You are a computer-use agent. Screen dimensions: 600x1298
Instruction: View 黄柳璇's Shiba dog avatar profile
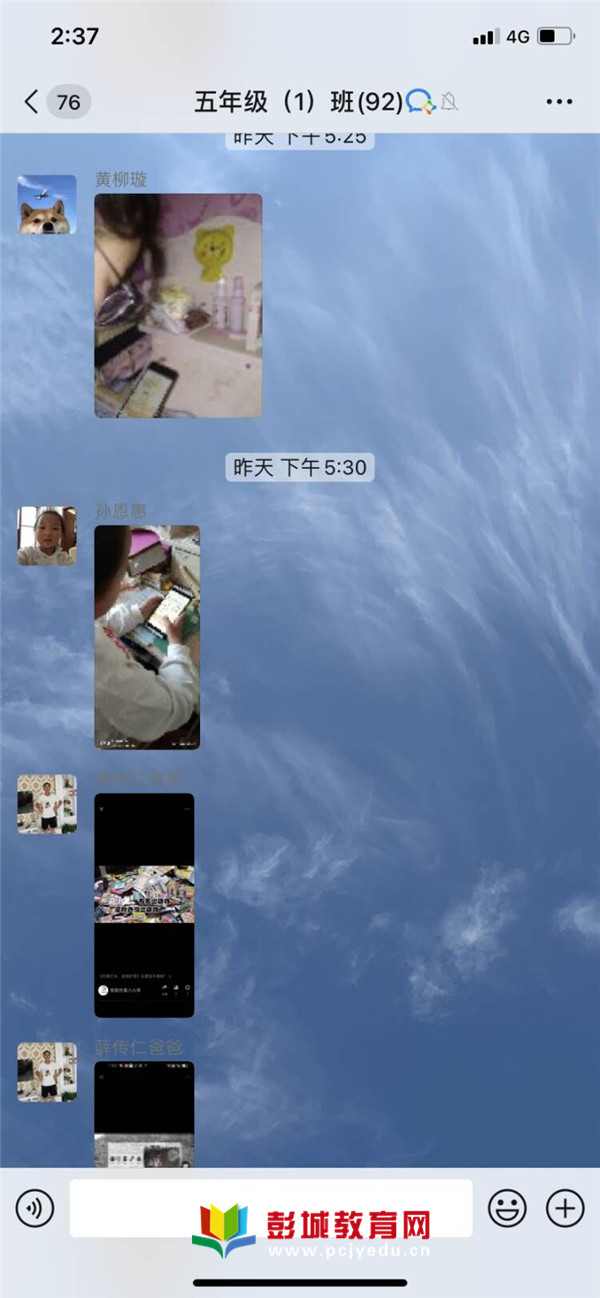click(47, 205)
